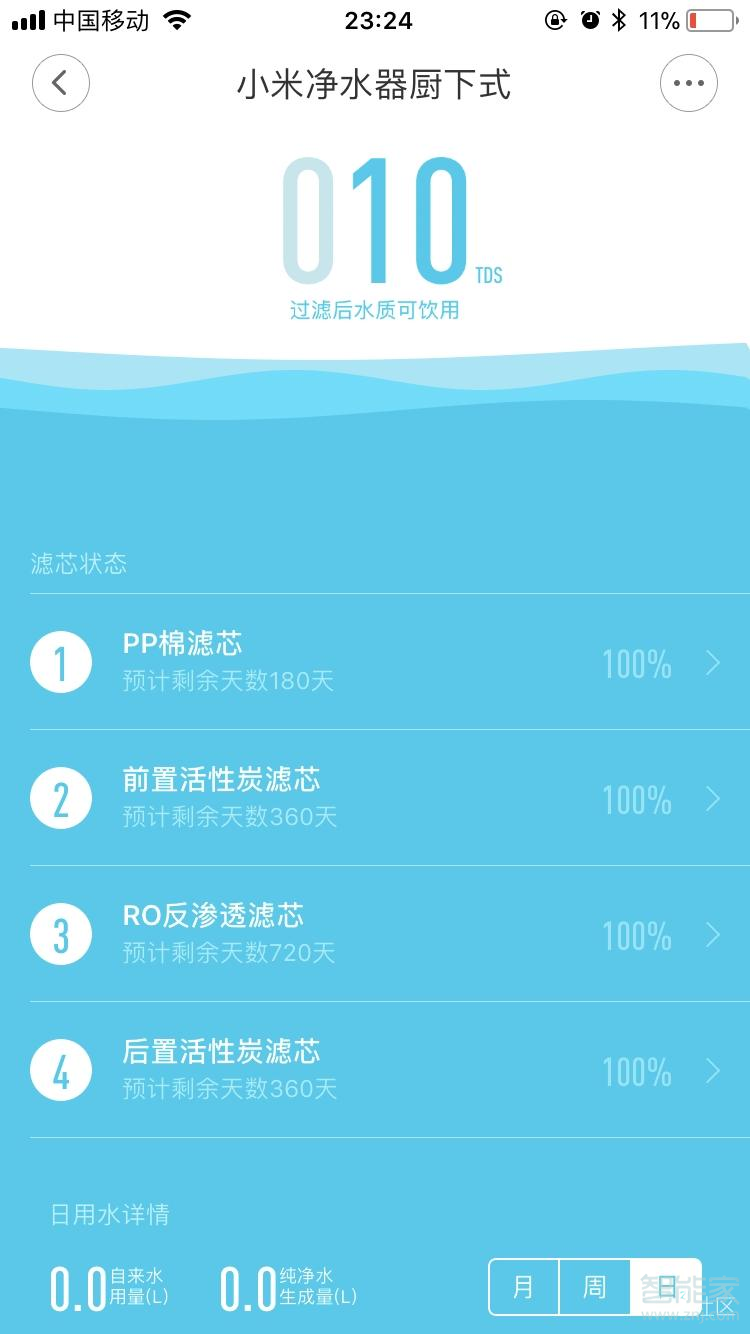Select the 日 daily view tab
Screen dimensions: 750x1334
tap(668, 1288)
